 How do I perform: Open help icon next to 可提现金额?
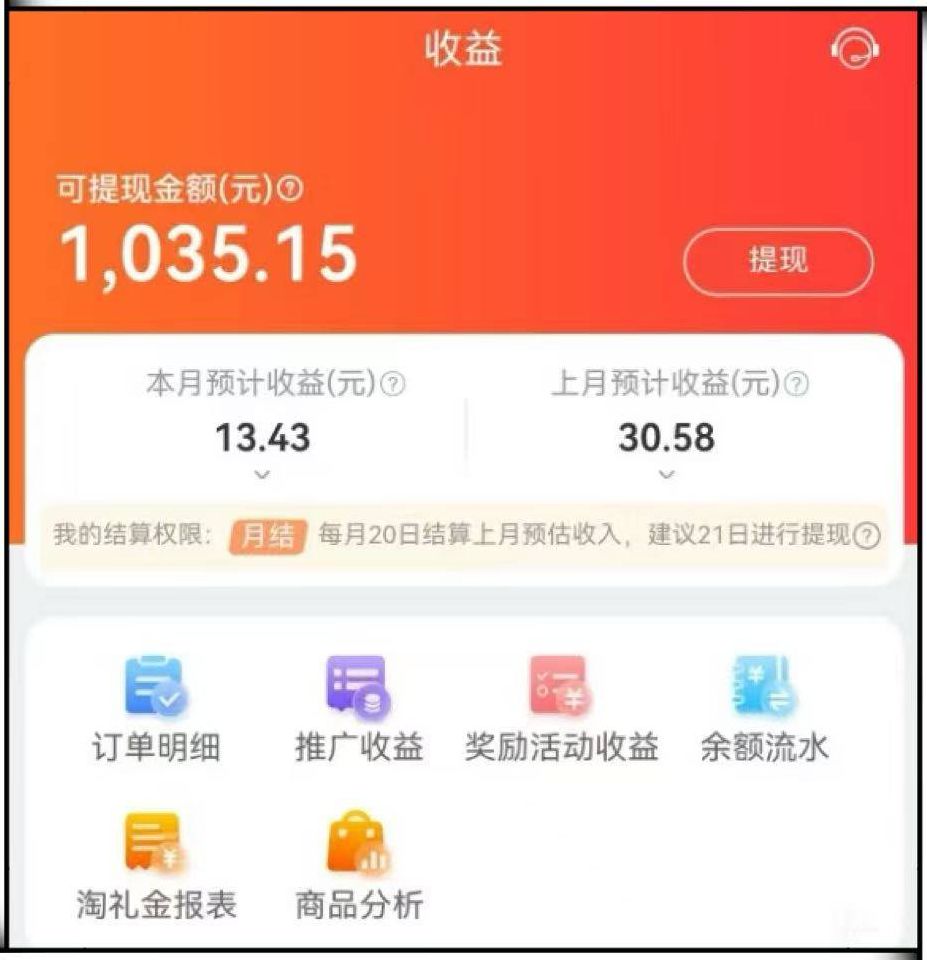pyautogui.click(x=290, y=188)
